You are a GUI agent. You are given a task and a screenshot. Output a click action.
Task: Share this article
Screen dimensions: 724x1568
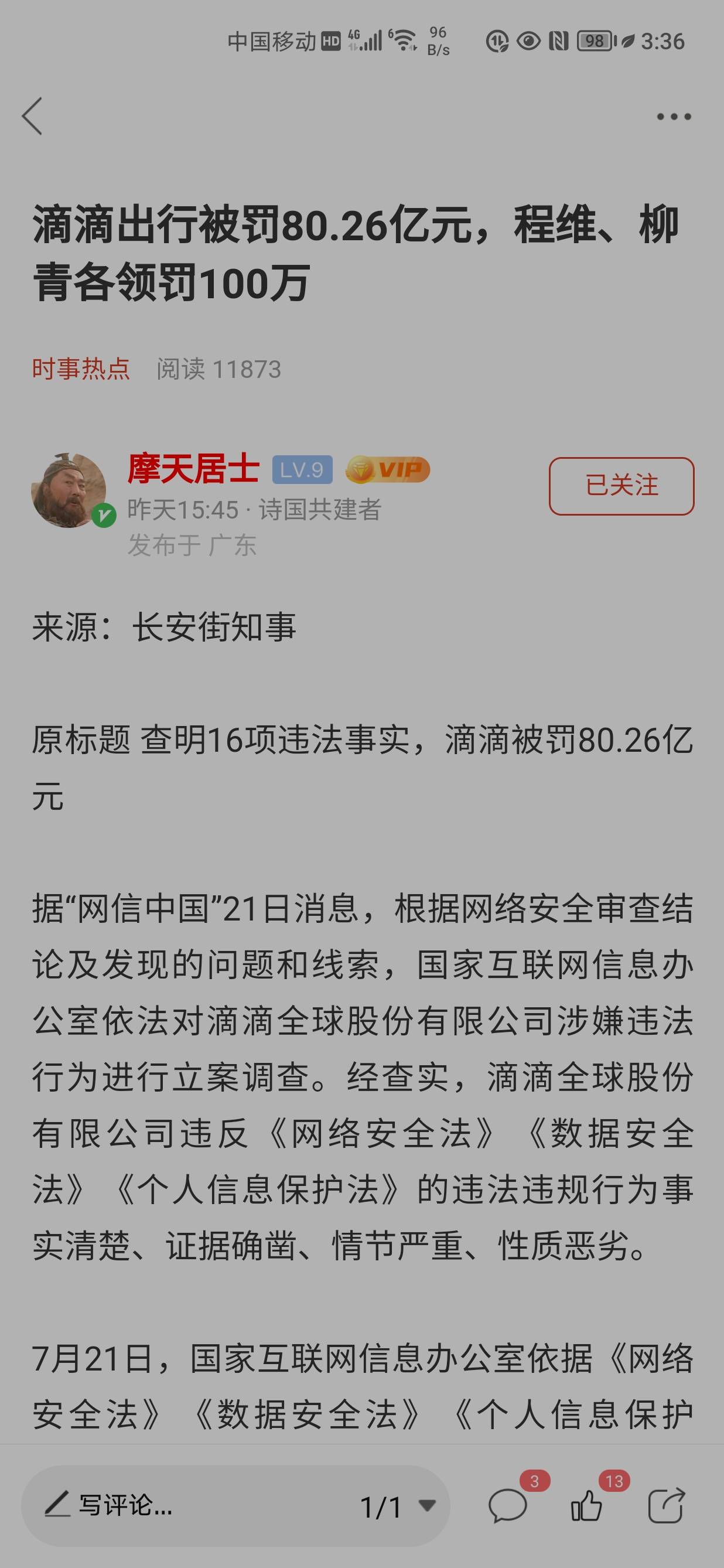(666, 1507)
